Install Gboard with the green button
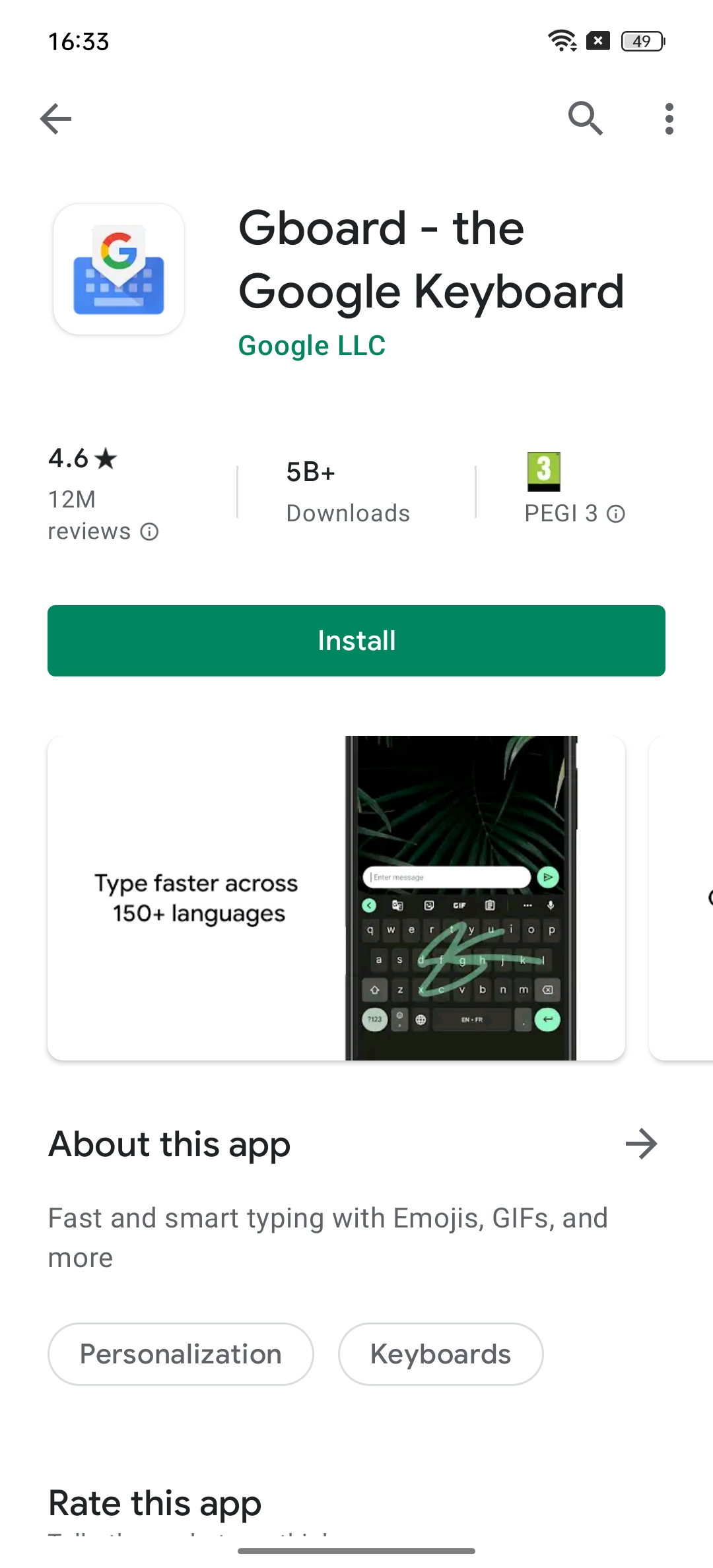713x1568 pixels. (x=356, y=641)
